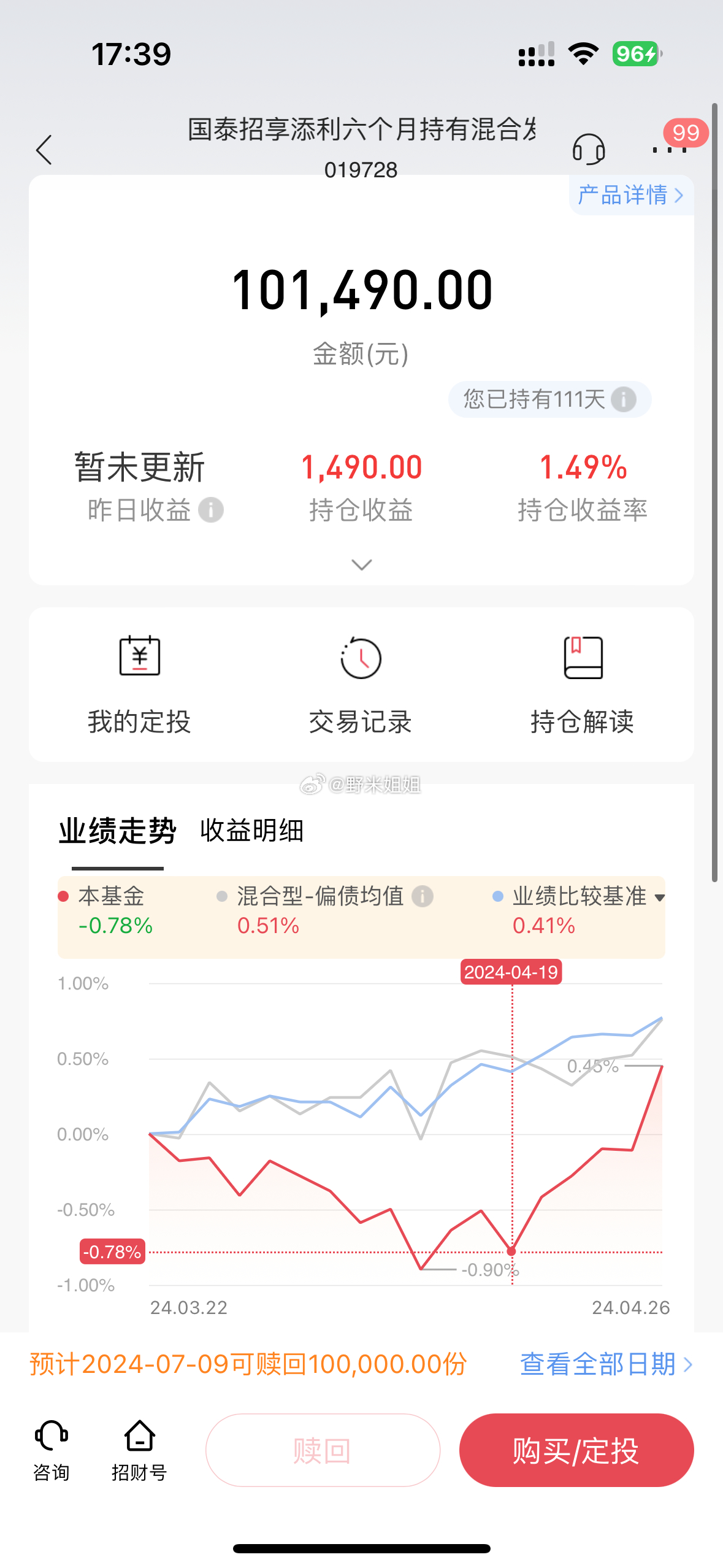Open 咨询 at the bottom
The width and height of the screenshot is (723, 1568).
(x=52, y=1450)
